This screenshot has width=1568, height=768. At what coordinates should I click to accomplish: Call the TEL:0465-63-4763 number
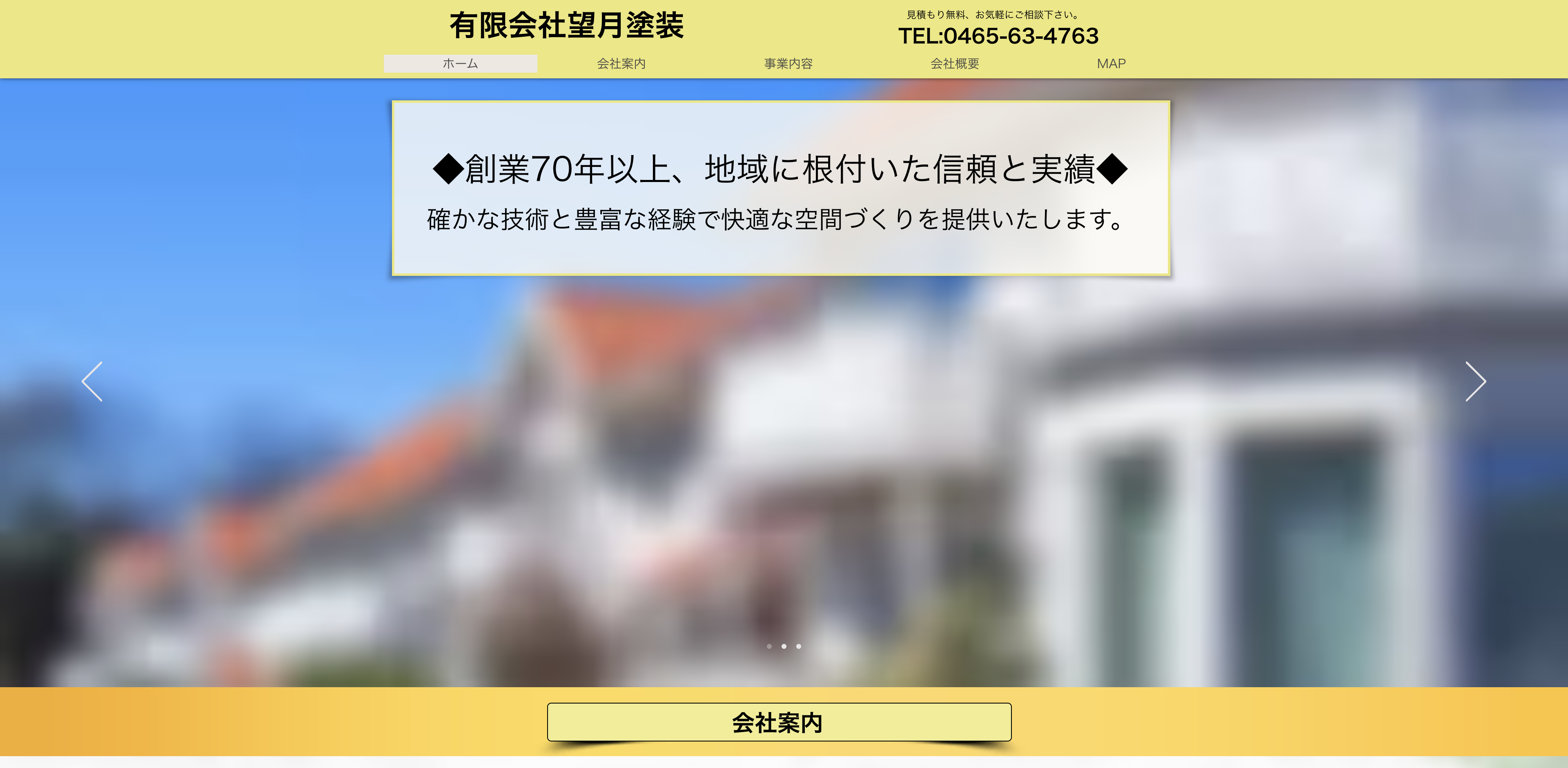click(x=998, y=36)
